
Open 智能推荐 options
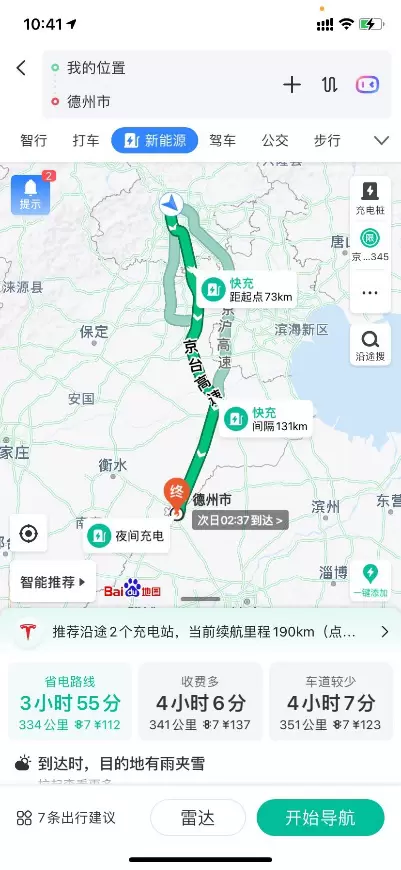click(53, 582)
